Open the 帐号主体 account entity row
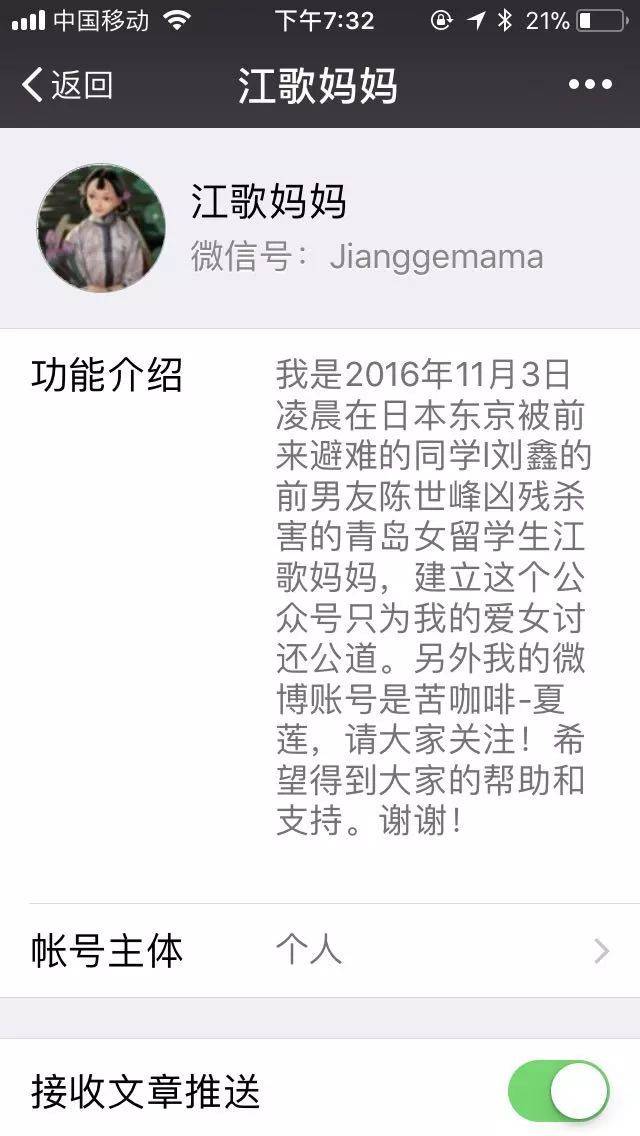This screenshot has height=1136, width=640. (x=320, y=950)
